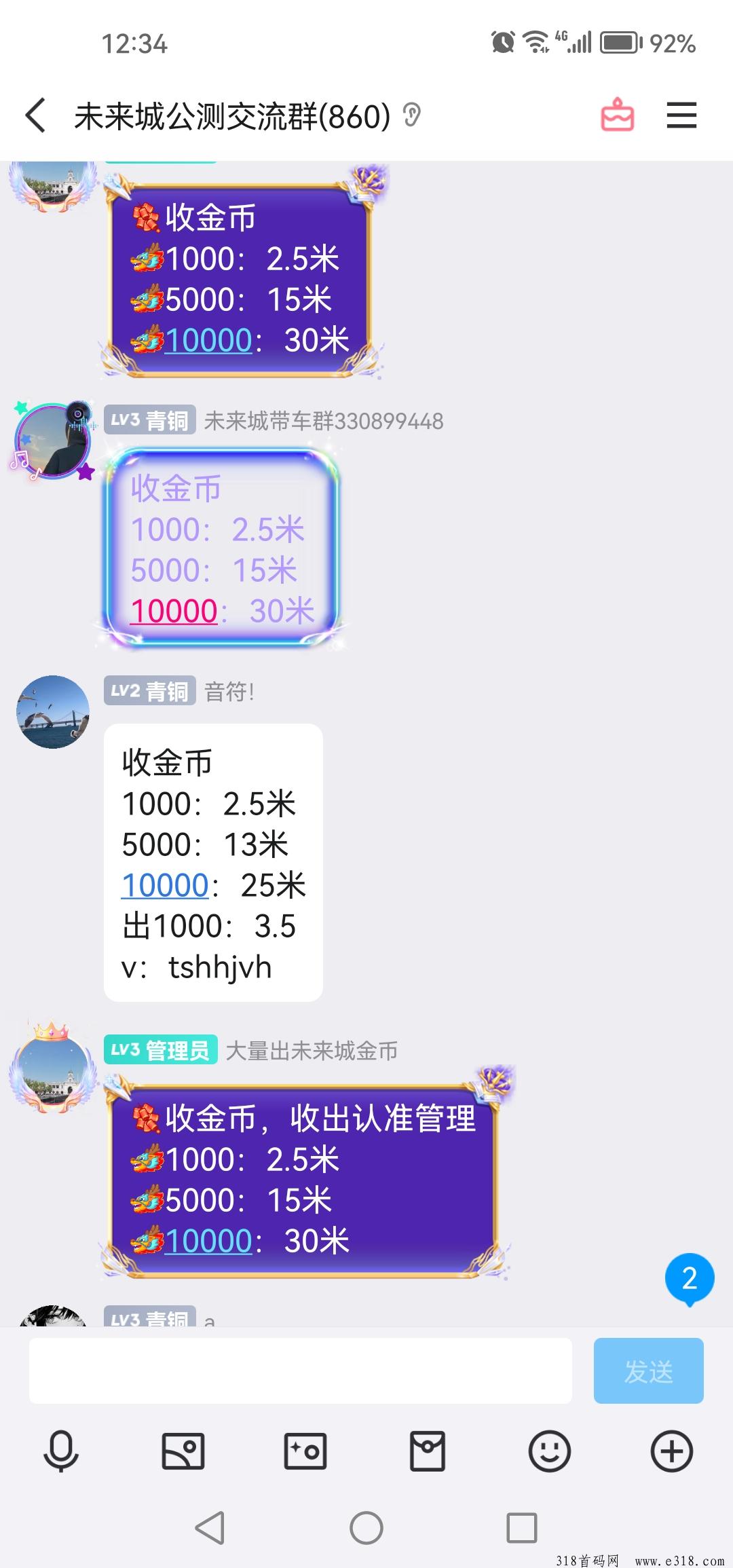Tap 10000 link in 未来城带车群330899448's message

coord(174,611)
